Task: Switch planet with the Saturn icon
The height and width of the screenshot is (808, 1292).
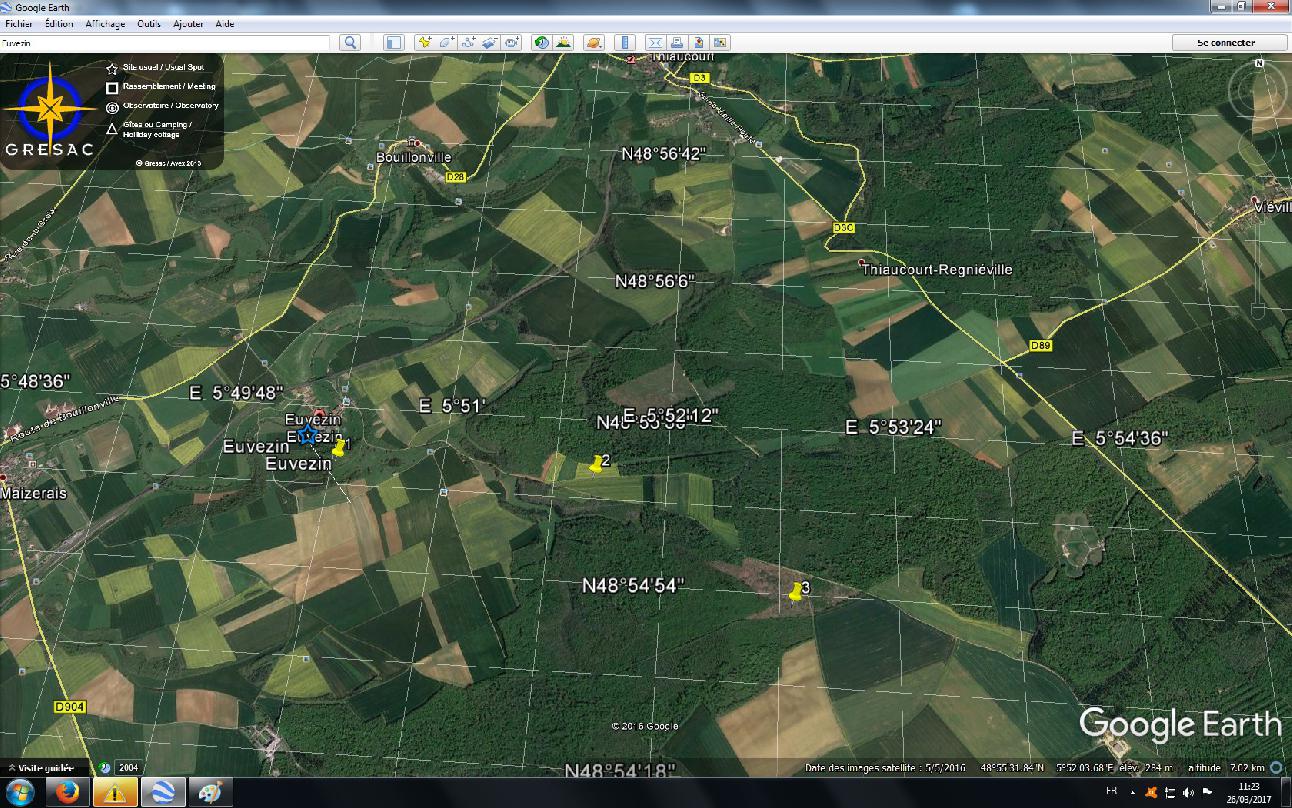Action: [x=594, y=43]
